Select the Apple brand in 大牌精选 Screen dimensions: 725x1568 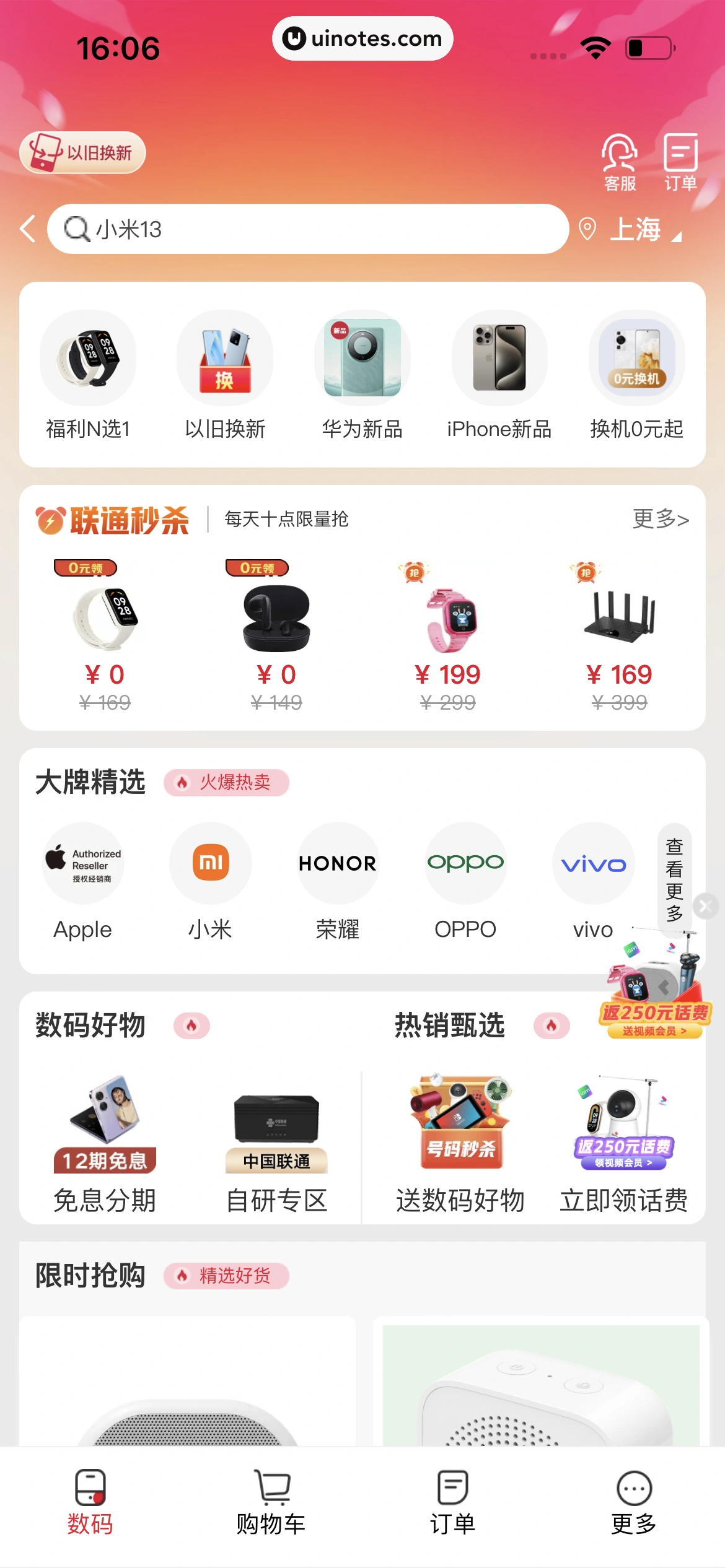coord(83,863)
